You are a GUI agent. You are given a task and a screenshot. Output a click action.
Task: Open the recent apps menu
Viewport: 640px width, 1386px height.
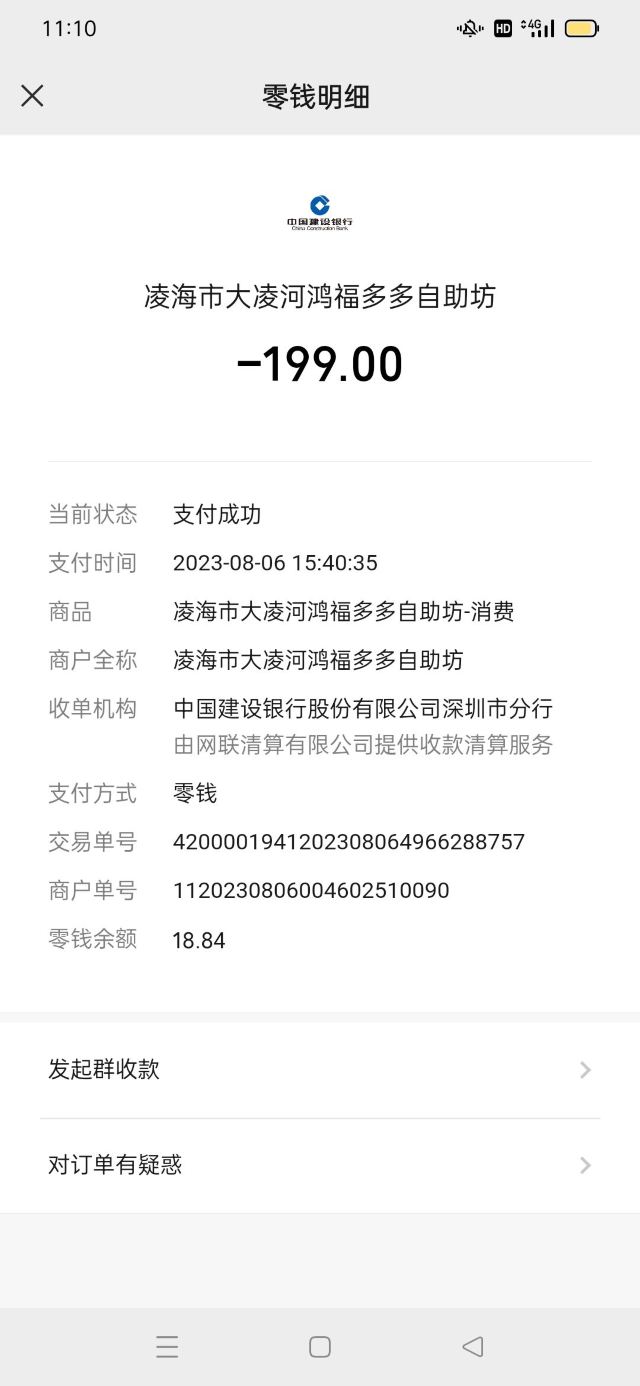[167, 1347]
